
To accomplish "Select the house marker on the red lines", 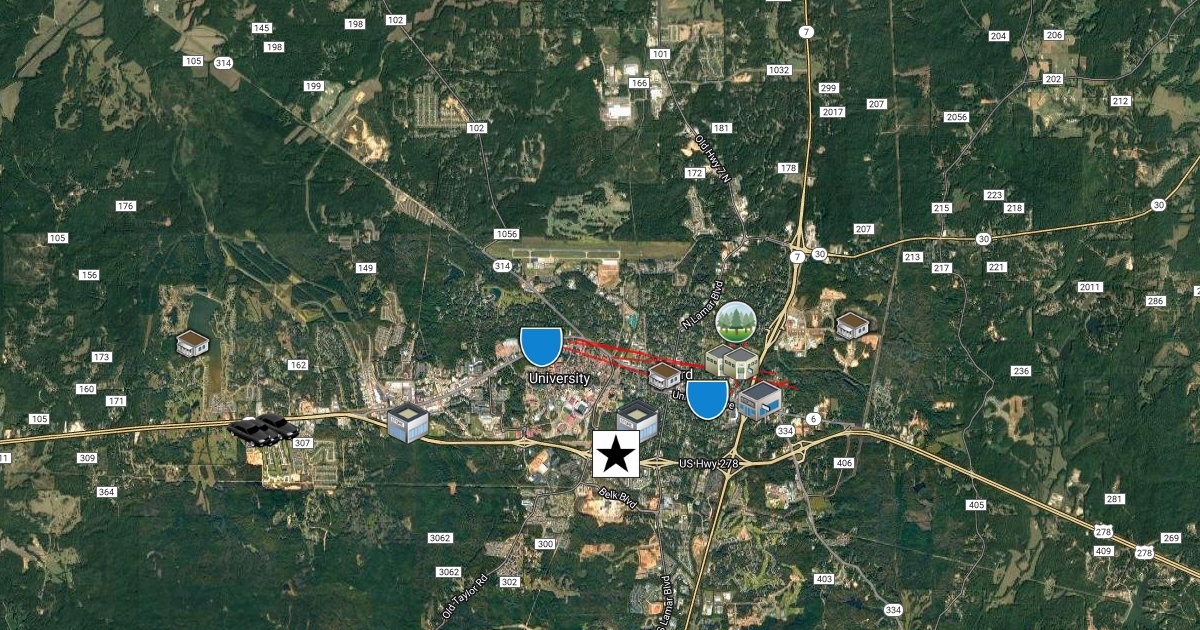I will tap(664, 376).
